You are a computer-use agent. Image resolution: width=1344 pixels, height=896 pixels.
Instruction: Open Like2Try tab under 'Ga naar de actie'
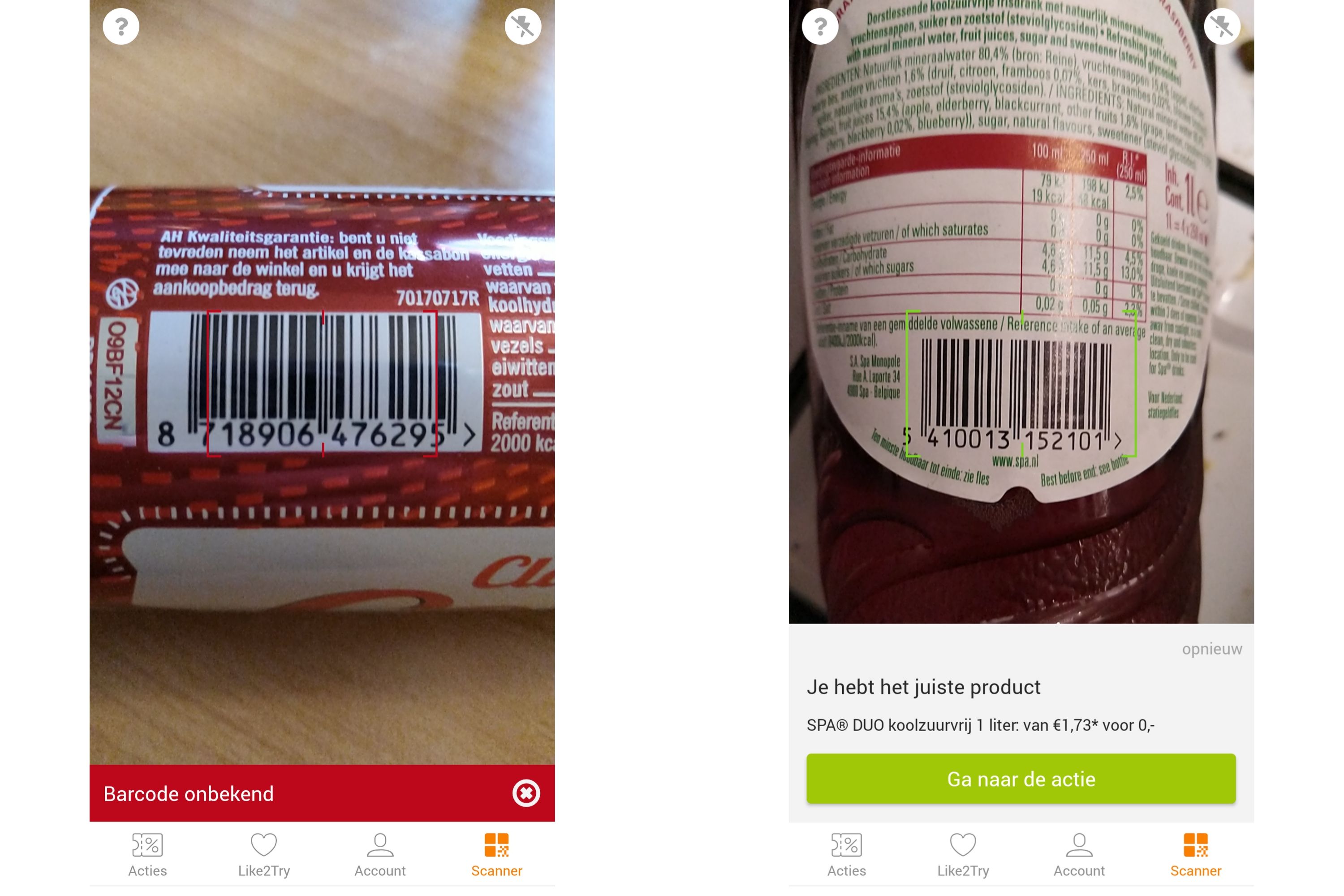coord(963,855)
